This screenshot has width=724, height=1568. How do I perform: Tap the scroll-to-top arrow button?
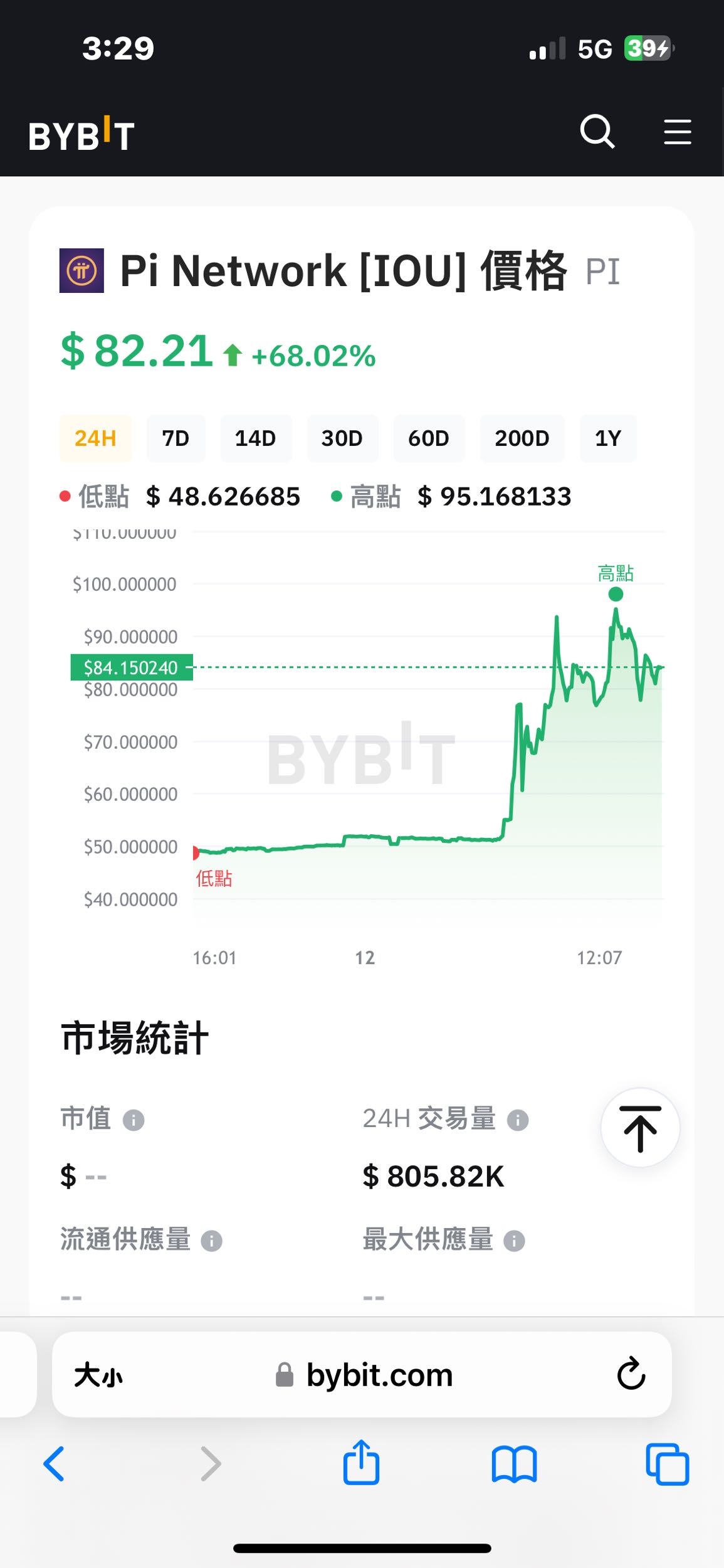[639, 1127]
